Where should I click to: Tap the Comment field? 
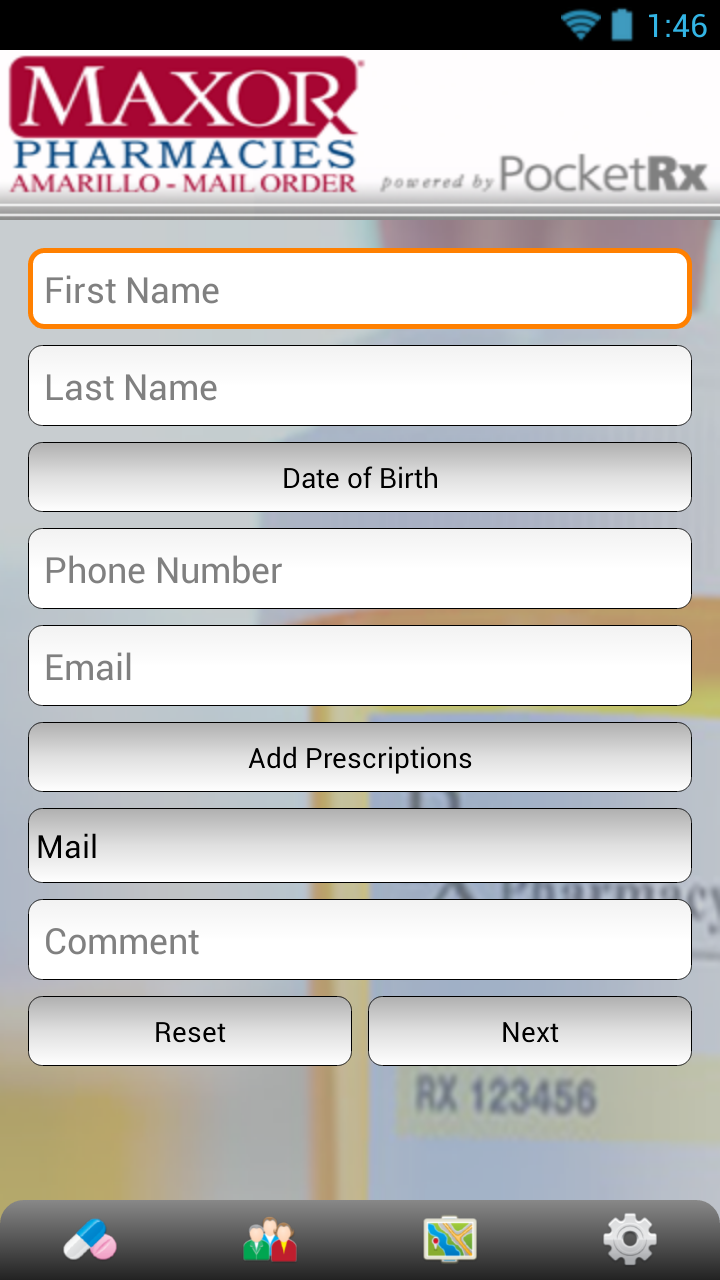tap(360, 940)
